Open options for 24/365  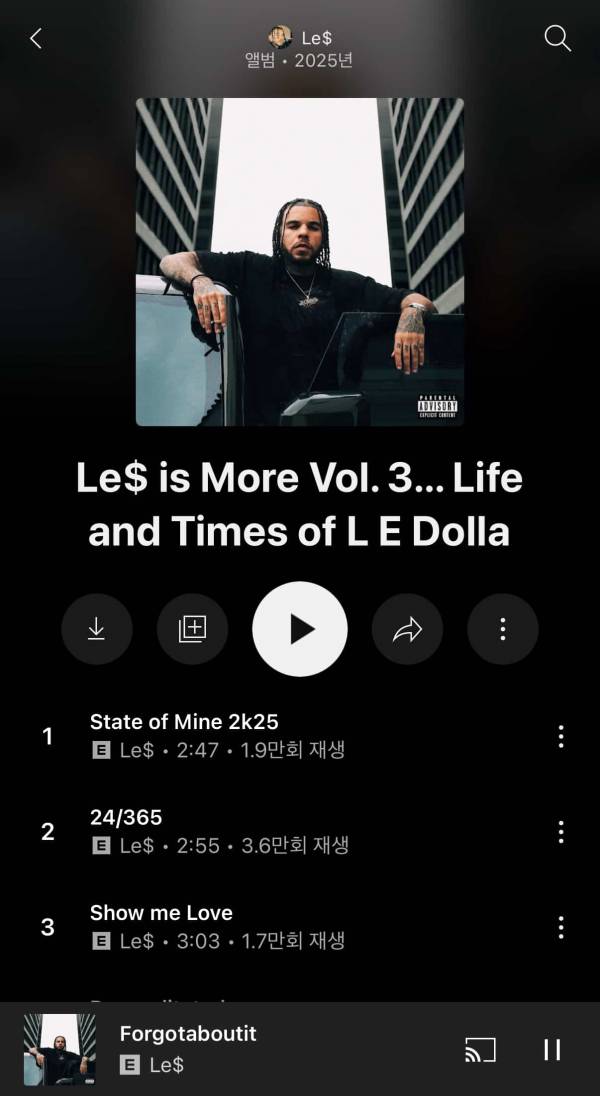tap(560, 832)
